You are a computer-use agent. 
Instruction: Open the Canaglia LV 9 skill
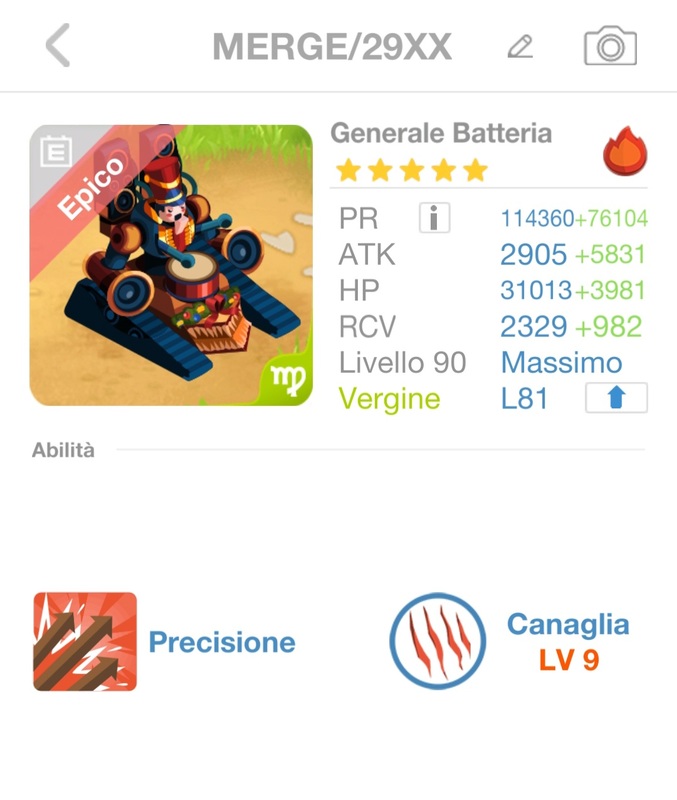[x=437, y=641]
